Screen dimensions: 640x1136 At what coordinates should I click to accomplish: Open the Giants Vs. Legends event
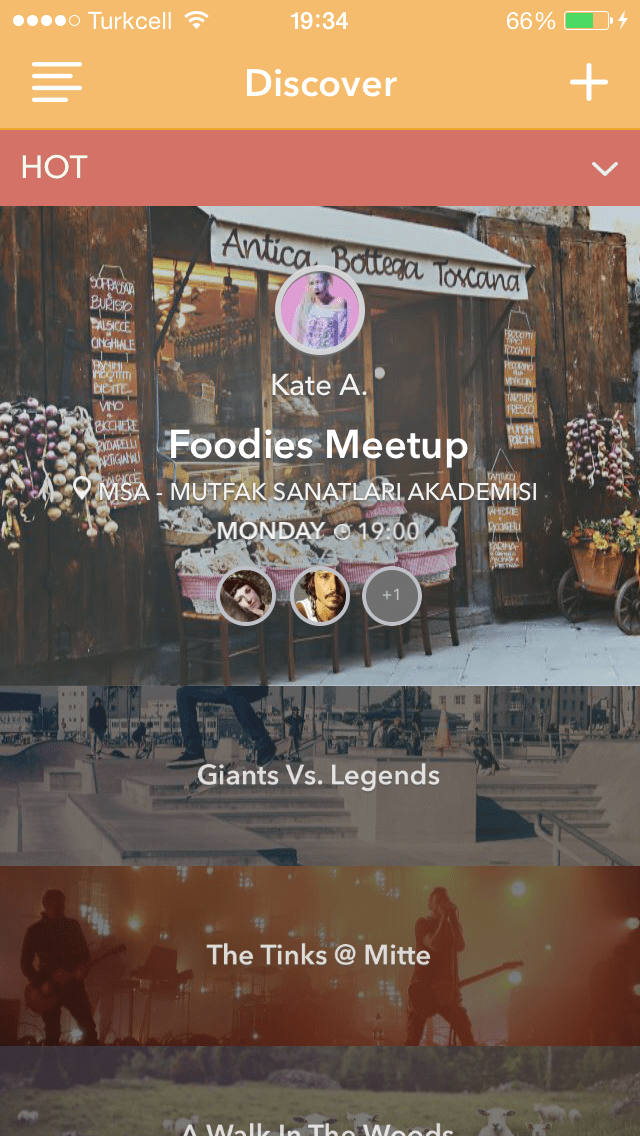(319, 775)
